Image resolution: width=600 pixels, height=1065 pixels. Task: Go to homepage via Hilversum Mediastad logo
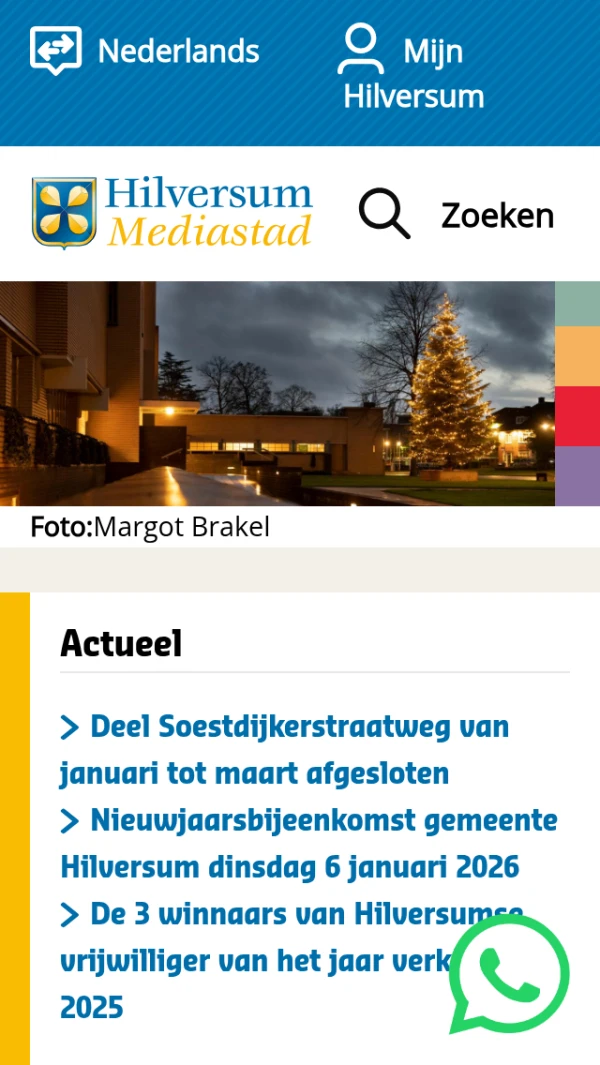click(172, 212)
